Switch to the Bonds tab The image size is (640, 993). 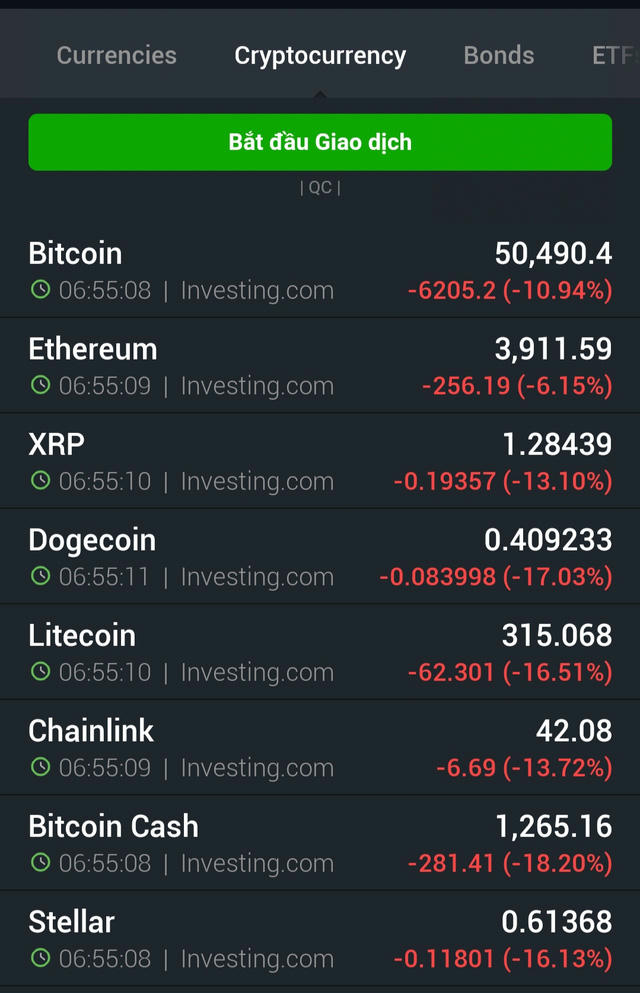498,56
